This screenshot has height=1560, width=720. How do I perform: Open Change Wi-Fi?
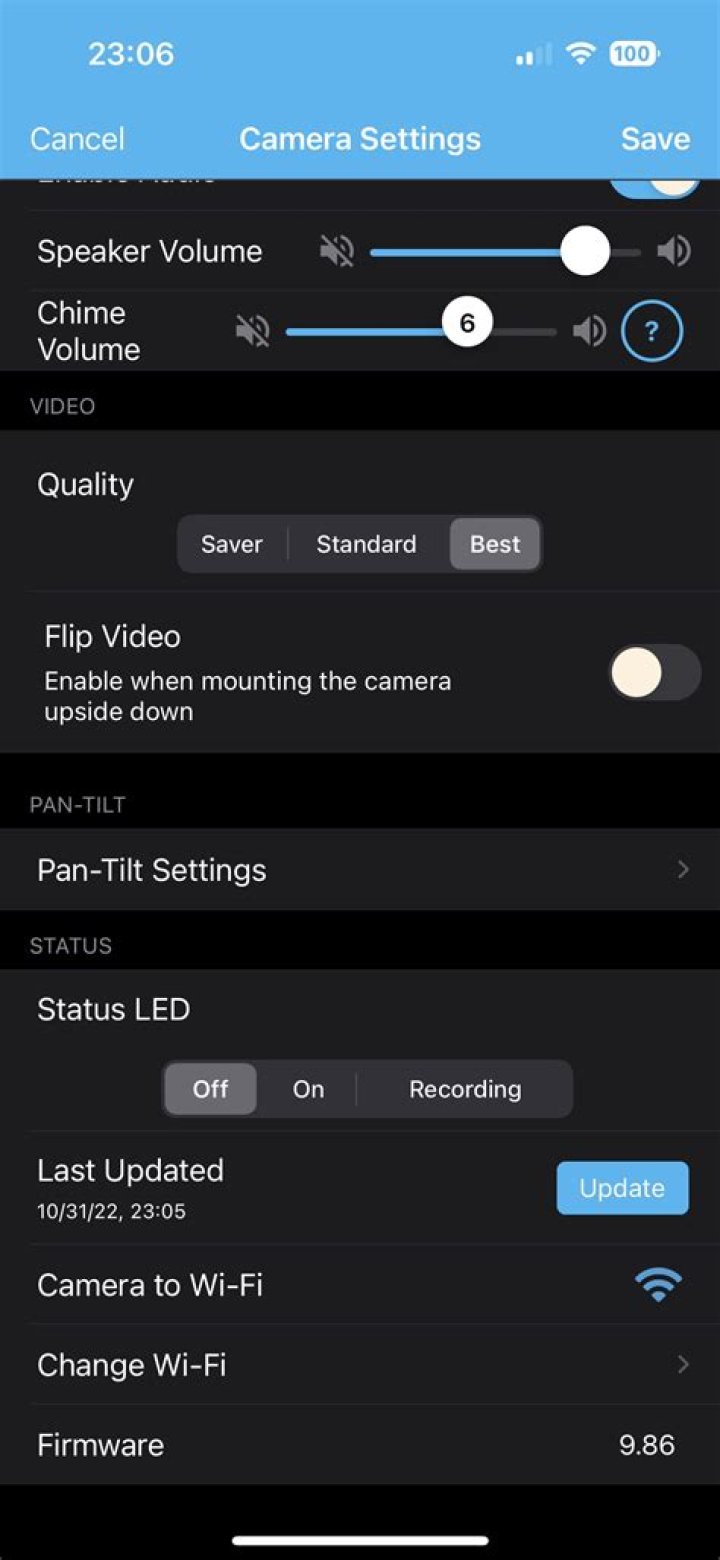pyautogui.click(x=360, y=1365)
